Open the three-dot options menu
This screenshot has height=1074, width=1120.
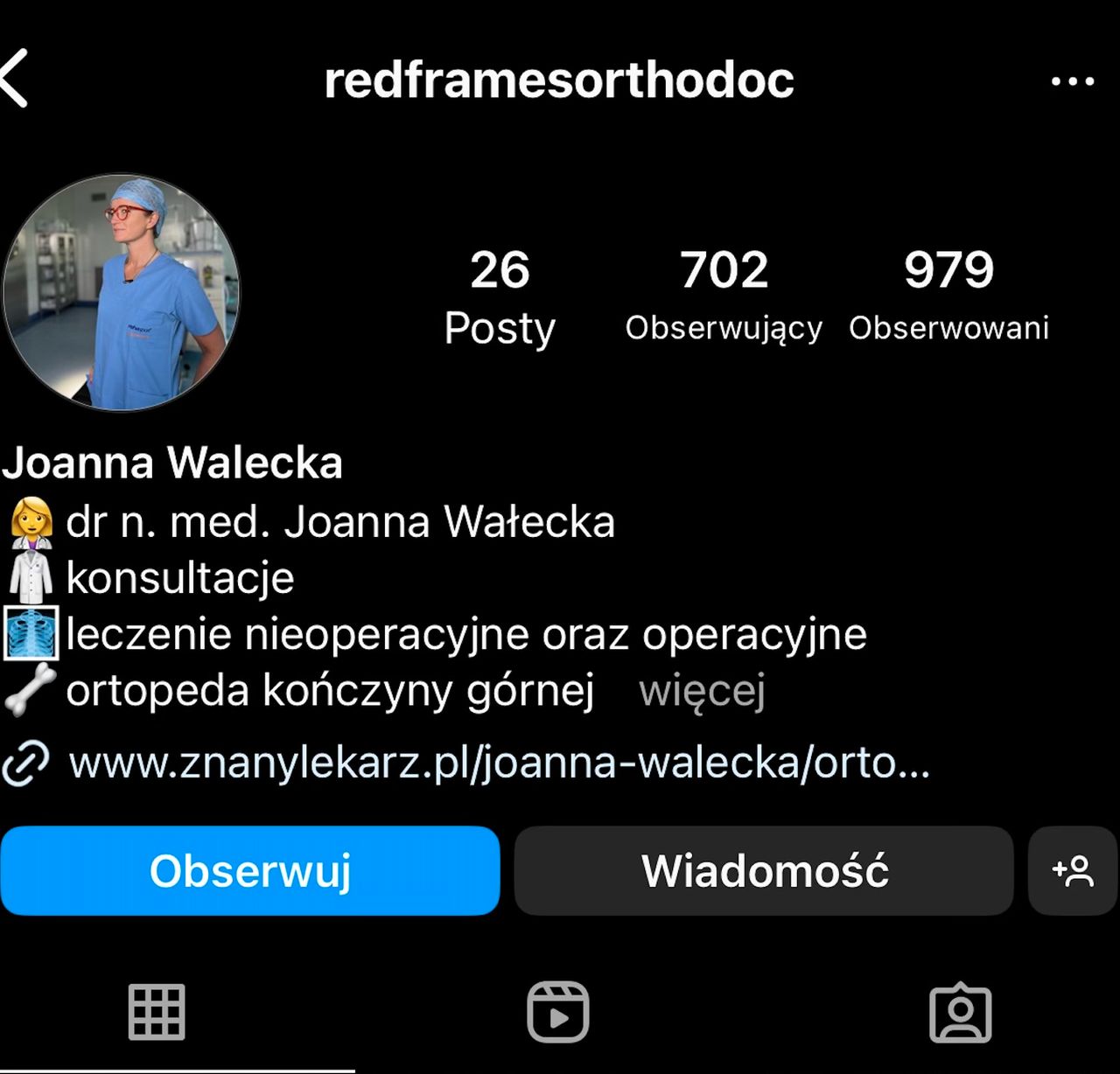point(1072,81)
